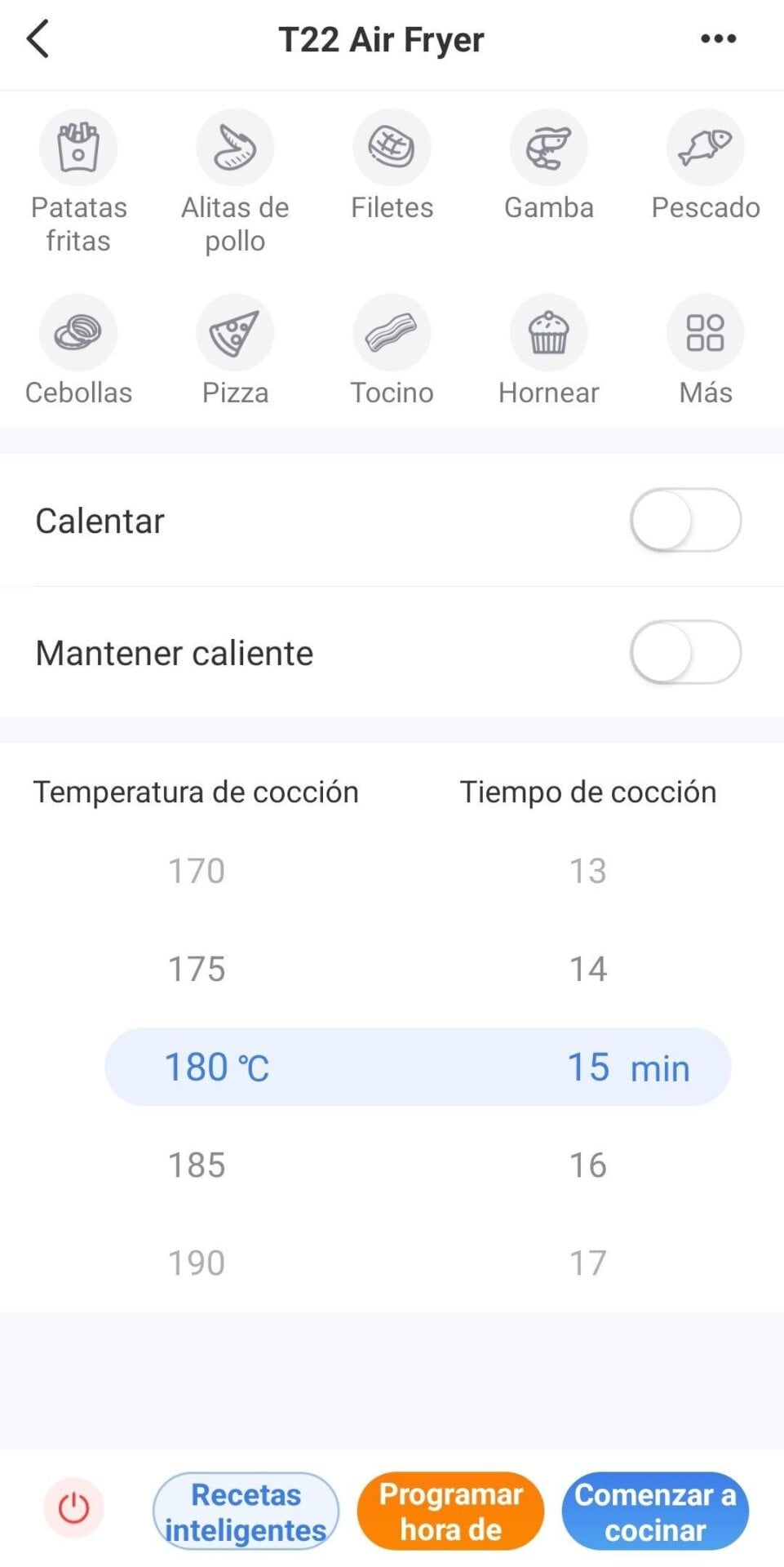Select the Filetes cooking preset
The height and width of the screenshot is (1567, 784).
tap(392, 148)
